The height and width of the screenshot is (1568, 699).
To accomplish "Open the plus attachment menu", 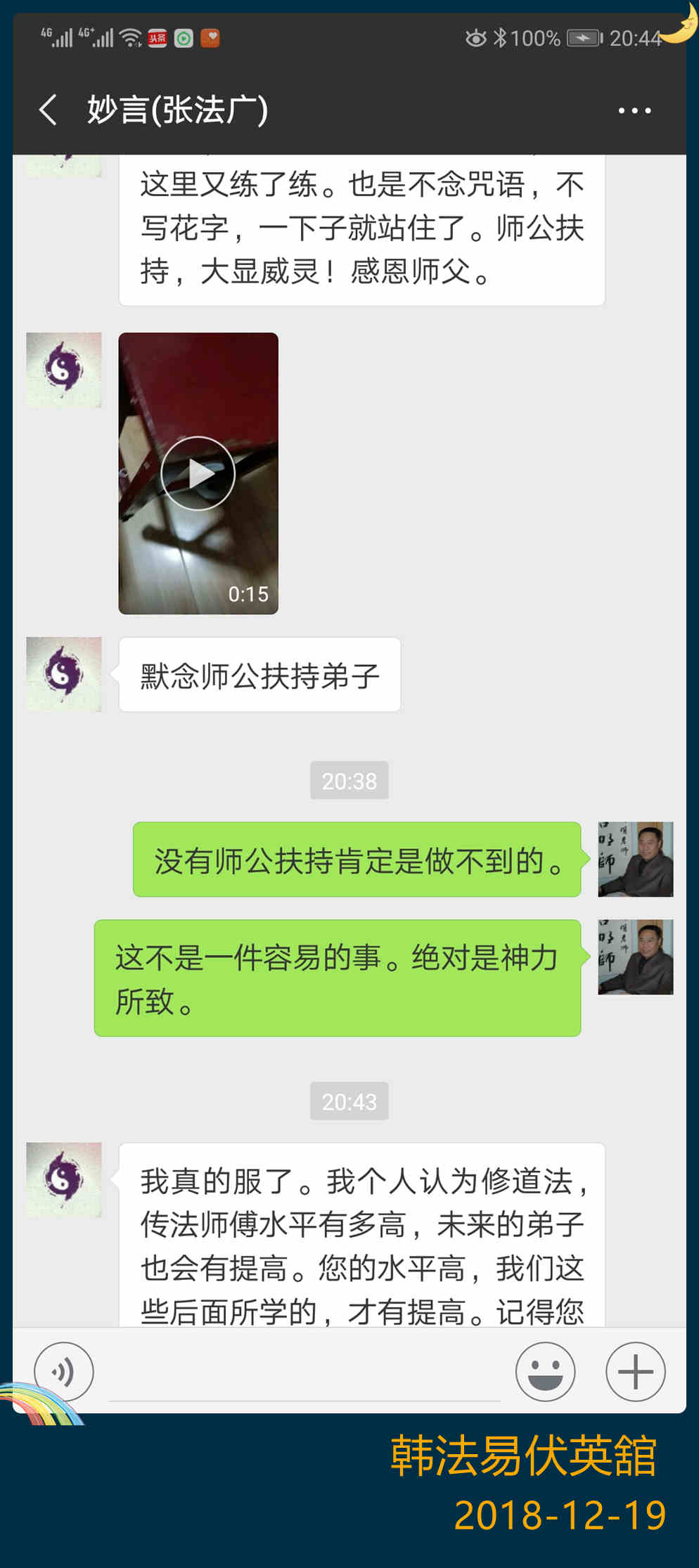I will [636, 1371].
